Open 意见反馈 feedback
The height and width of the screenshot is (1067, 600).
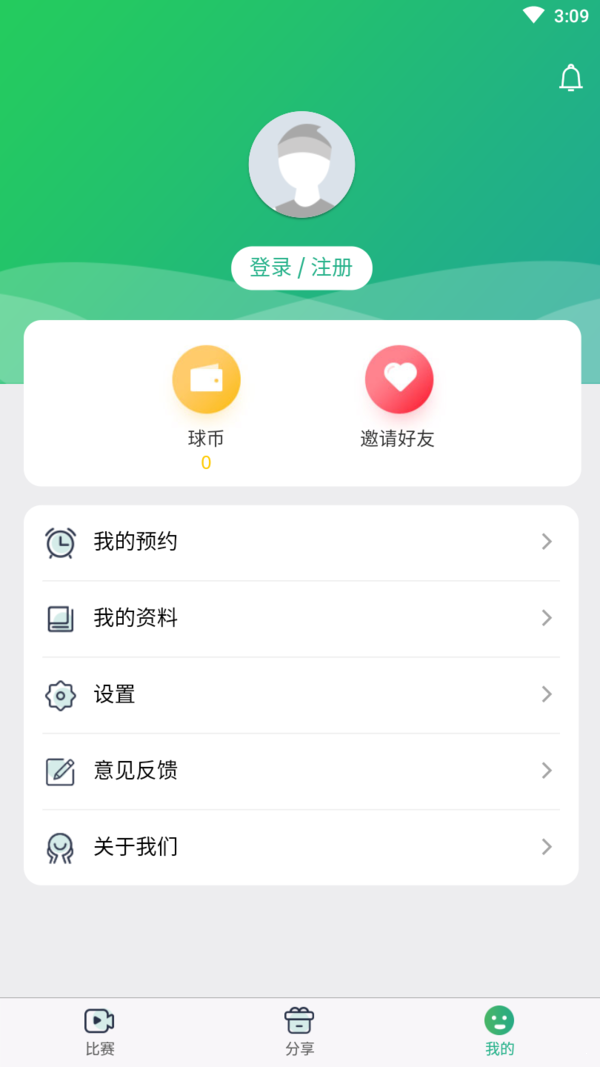pyautogui.click(x=301, y=771)
